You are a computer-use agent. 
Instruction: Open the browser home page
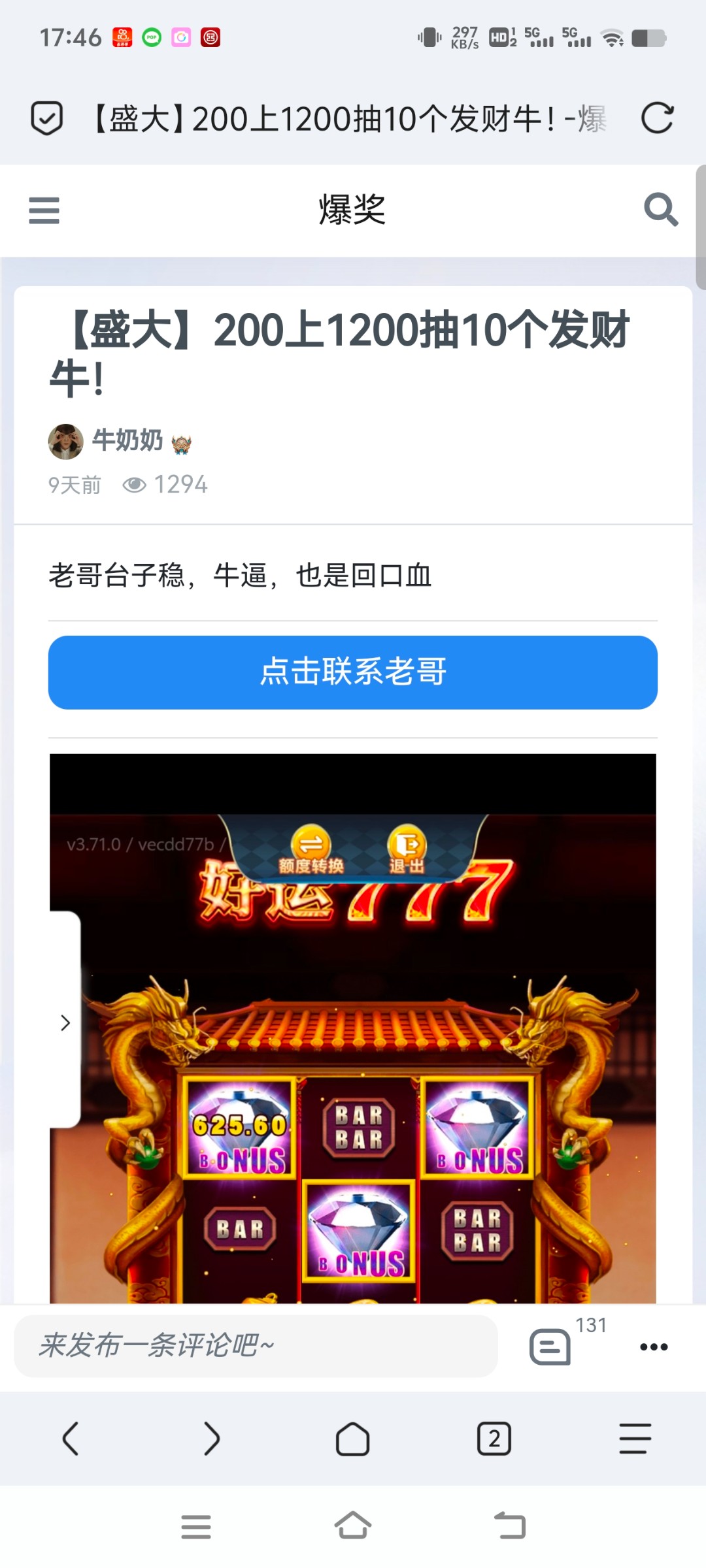[x=353, y=1439]
